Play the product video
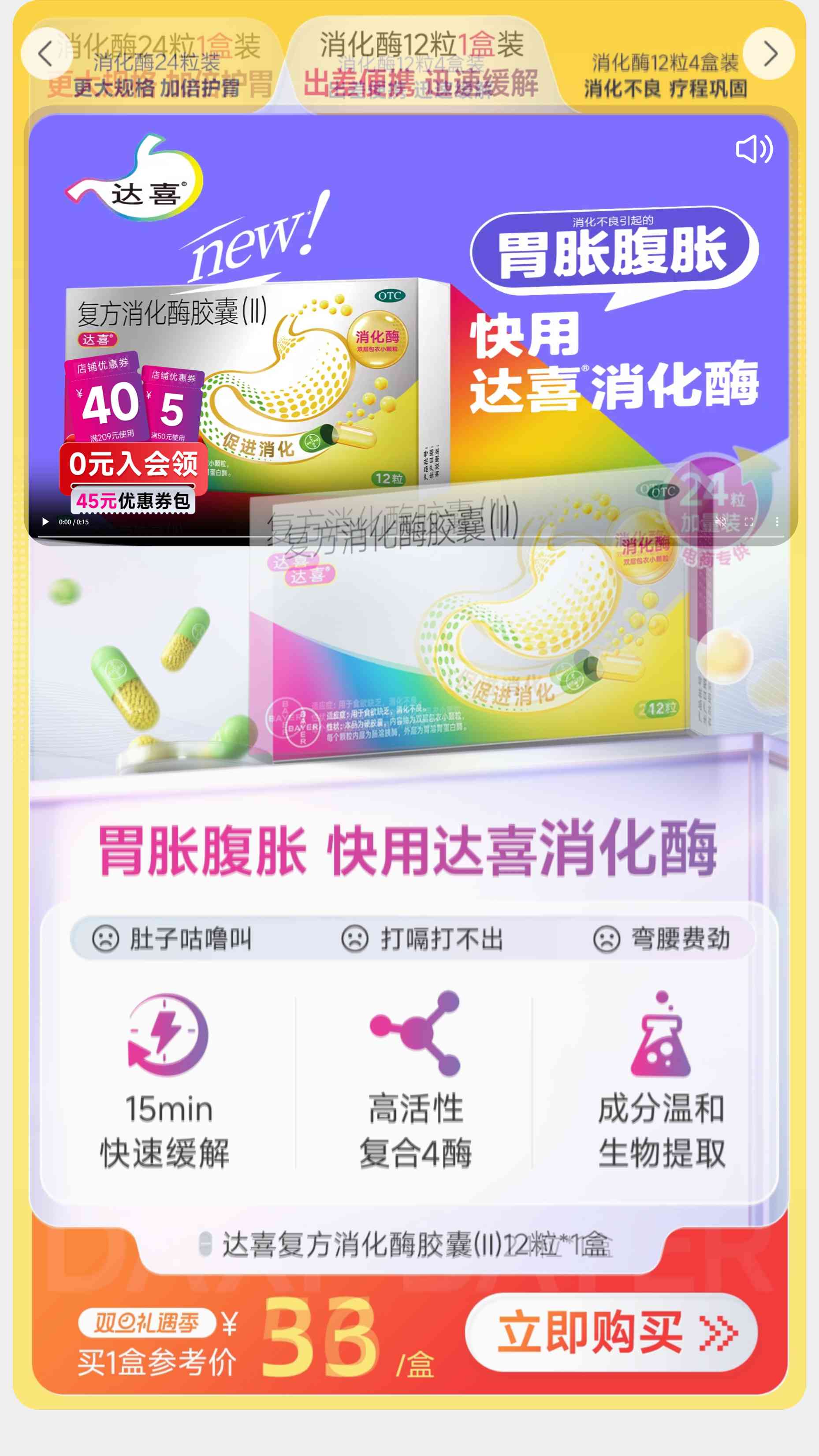The image size is (819, 1456). [46, 522]
